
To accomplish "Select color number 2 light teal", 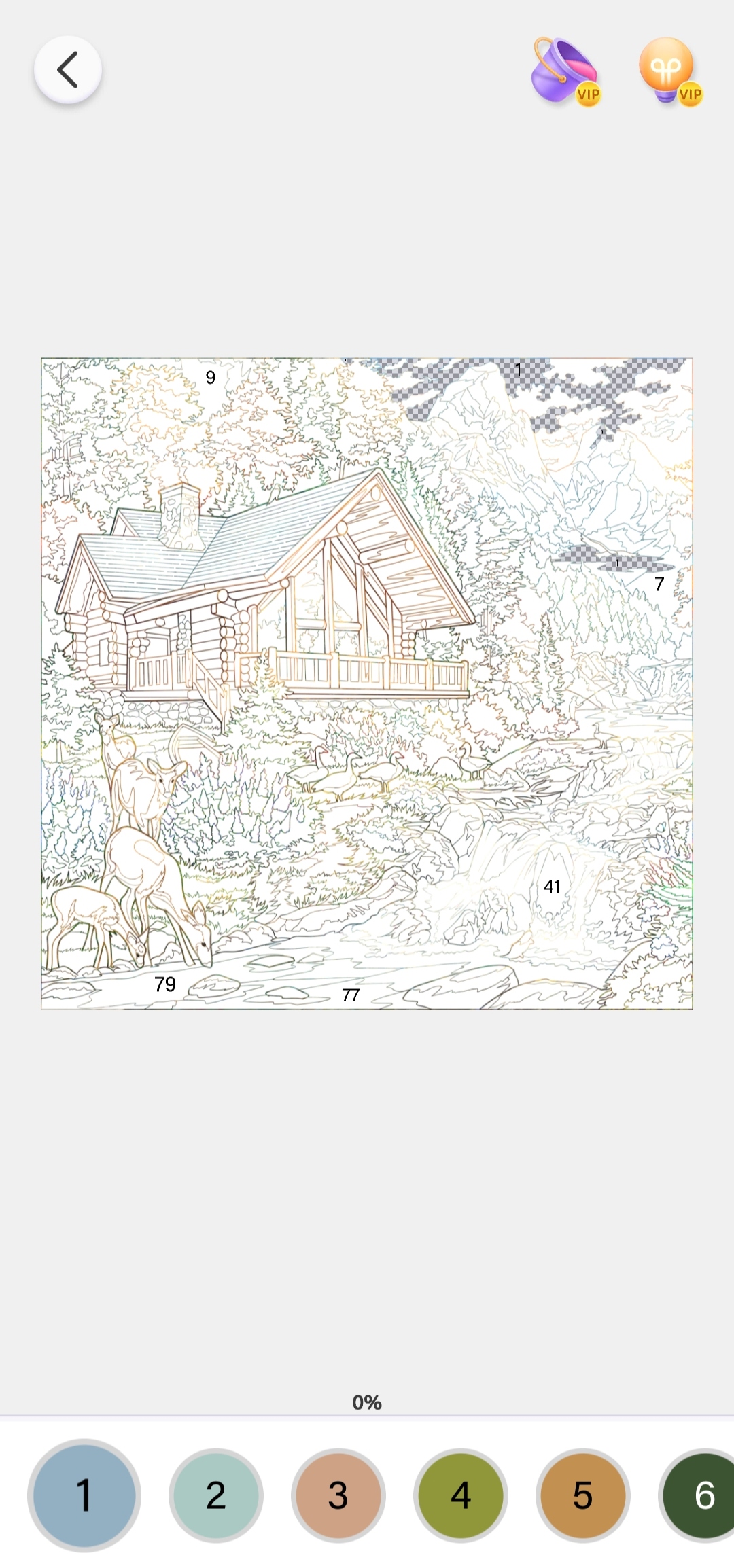I will point(216,1495).
